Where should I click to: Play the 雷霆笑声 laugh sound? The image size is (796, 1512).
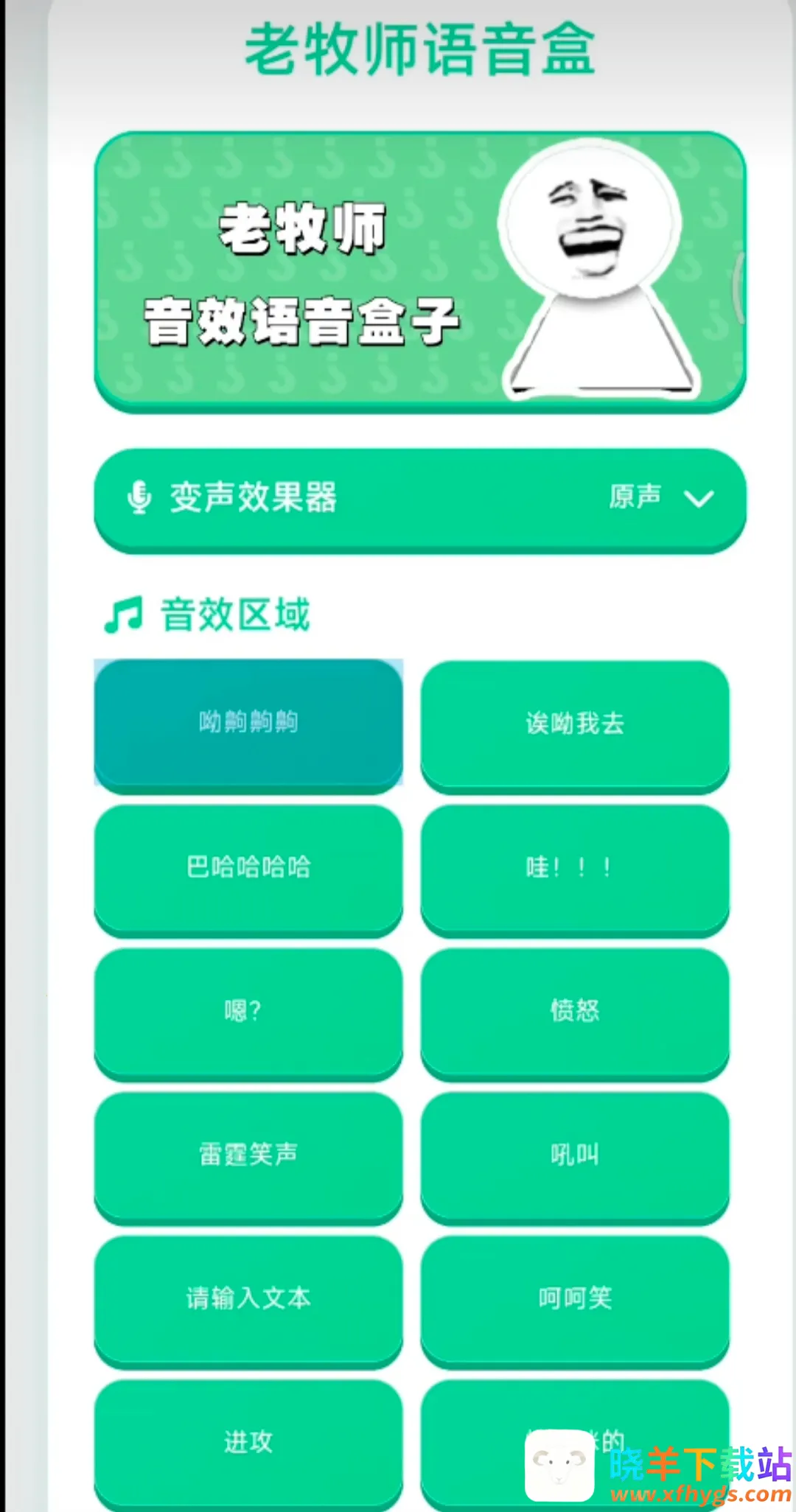(x=248, y=1155)
